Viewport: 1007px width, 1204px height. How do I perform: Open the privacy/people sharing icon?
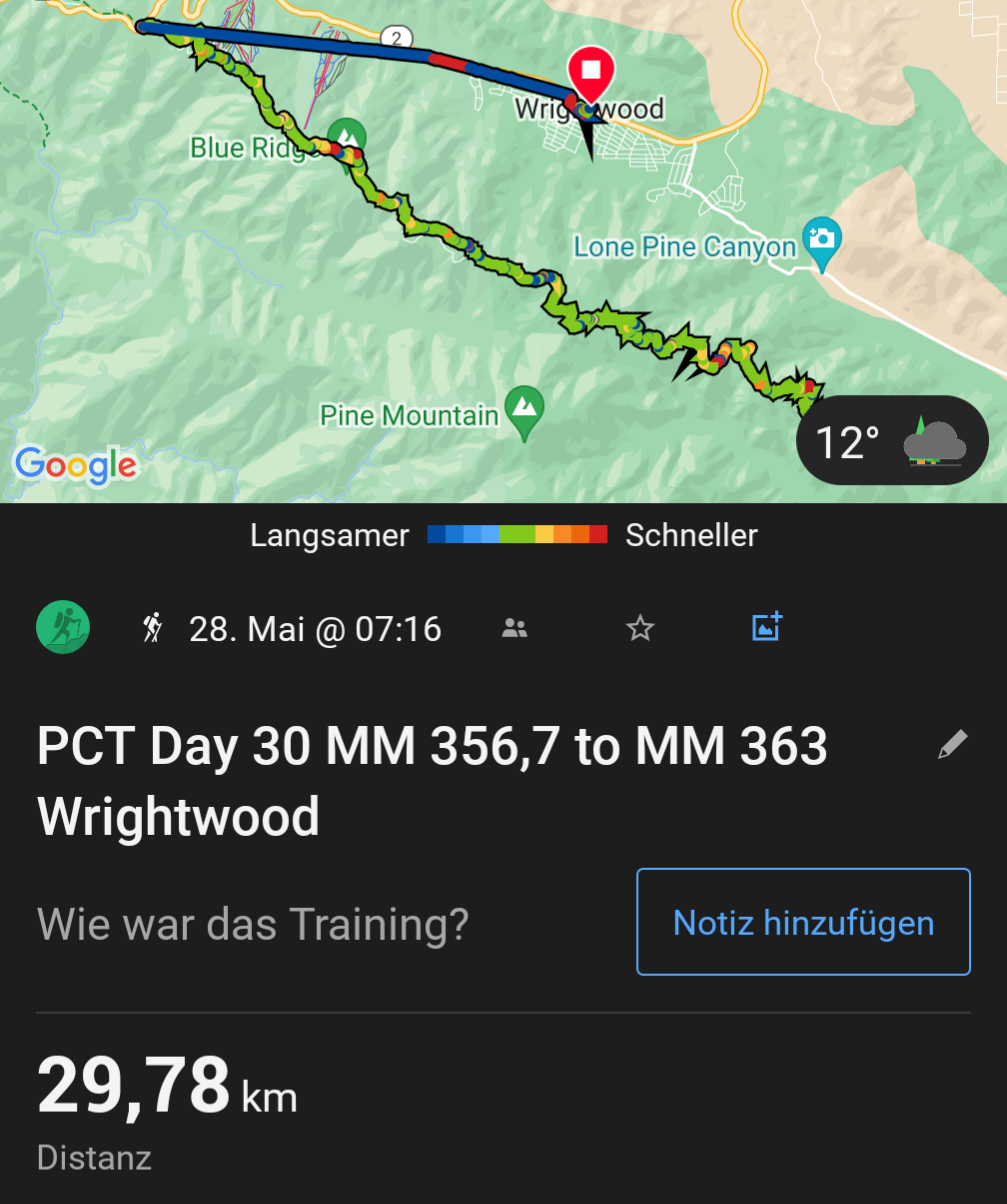515,628
